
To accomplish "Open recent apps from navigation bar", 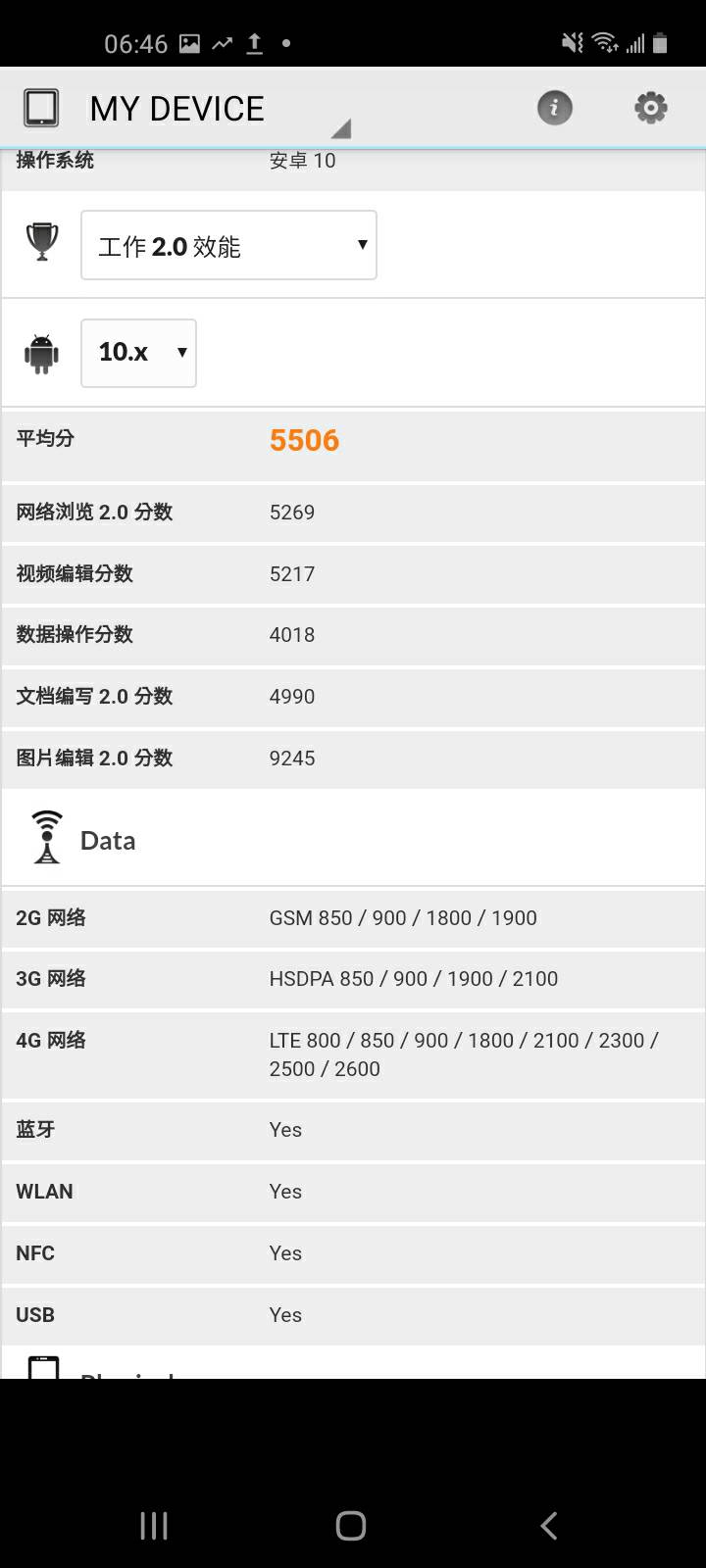I will [154, 1525].
